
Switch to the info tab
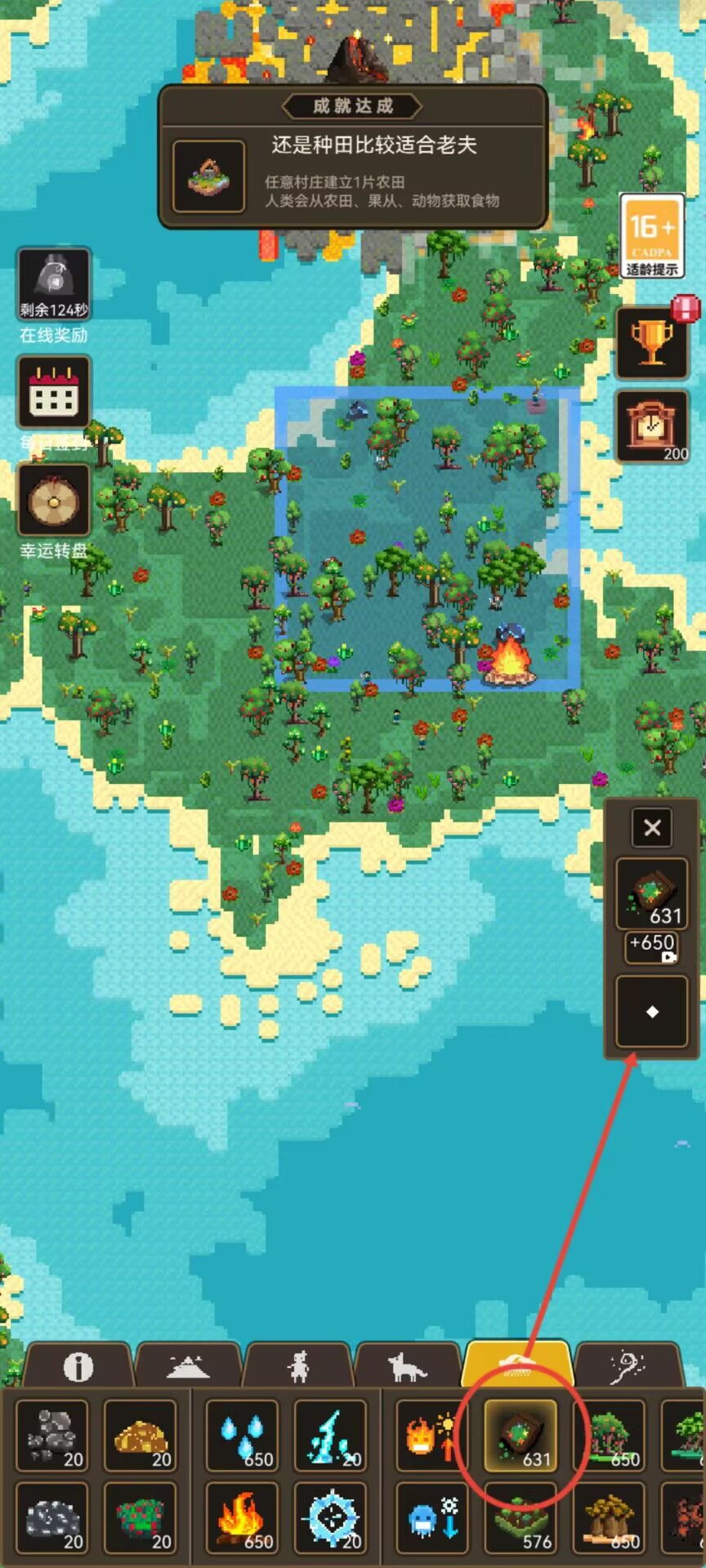pyautogui.click(x=78, y=1366)
